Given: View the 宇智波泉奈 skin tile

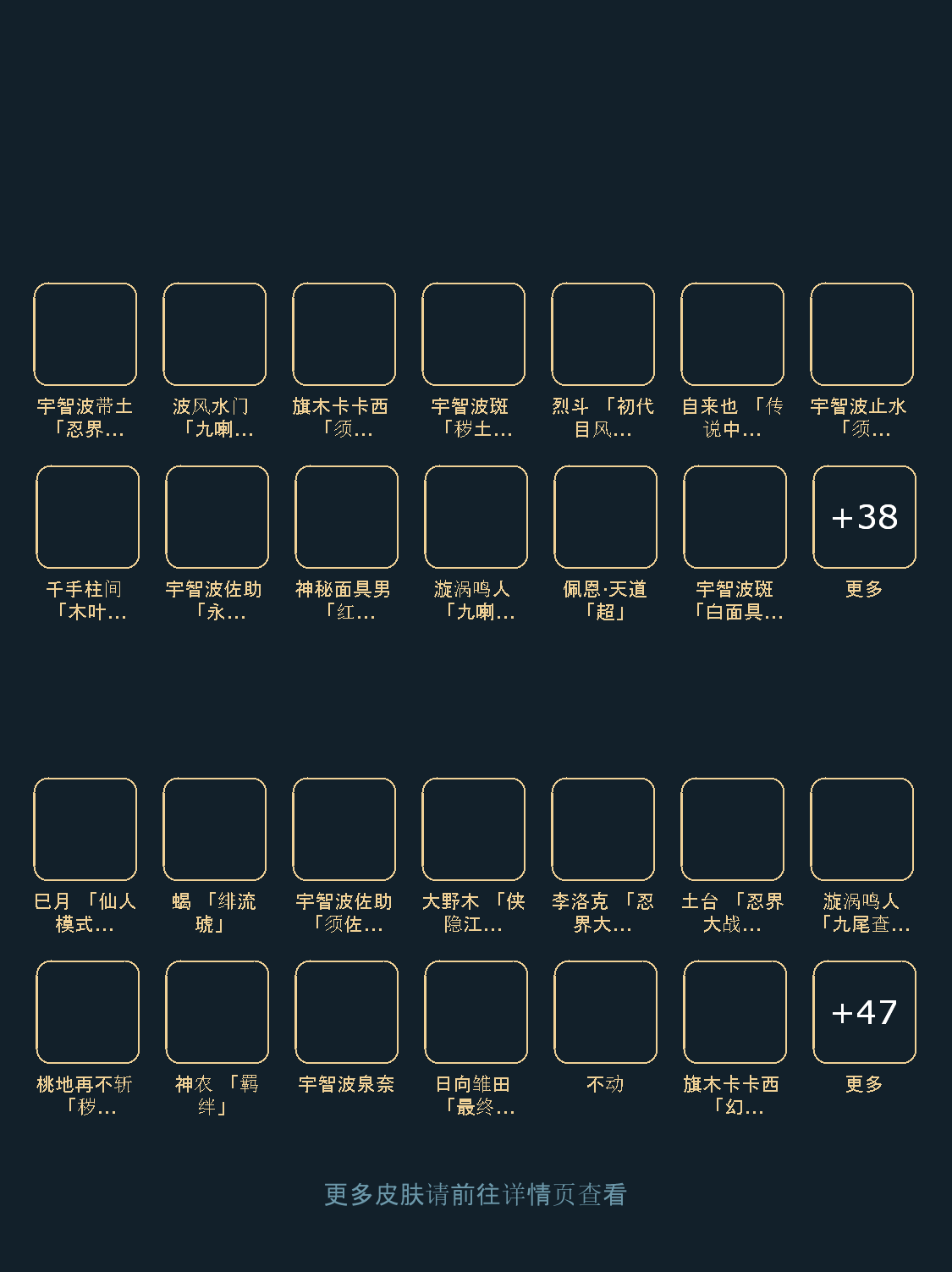Looking at the screenshot, I should coord(346,1012).
